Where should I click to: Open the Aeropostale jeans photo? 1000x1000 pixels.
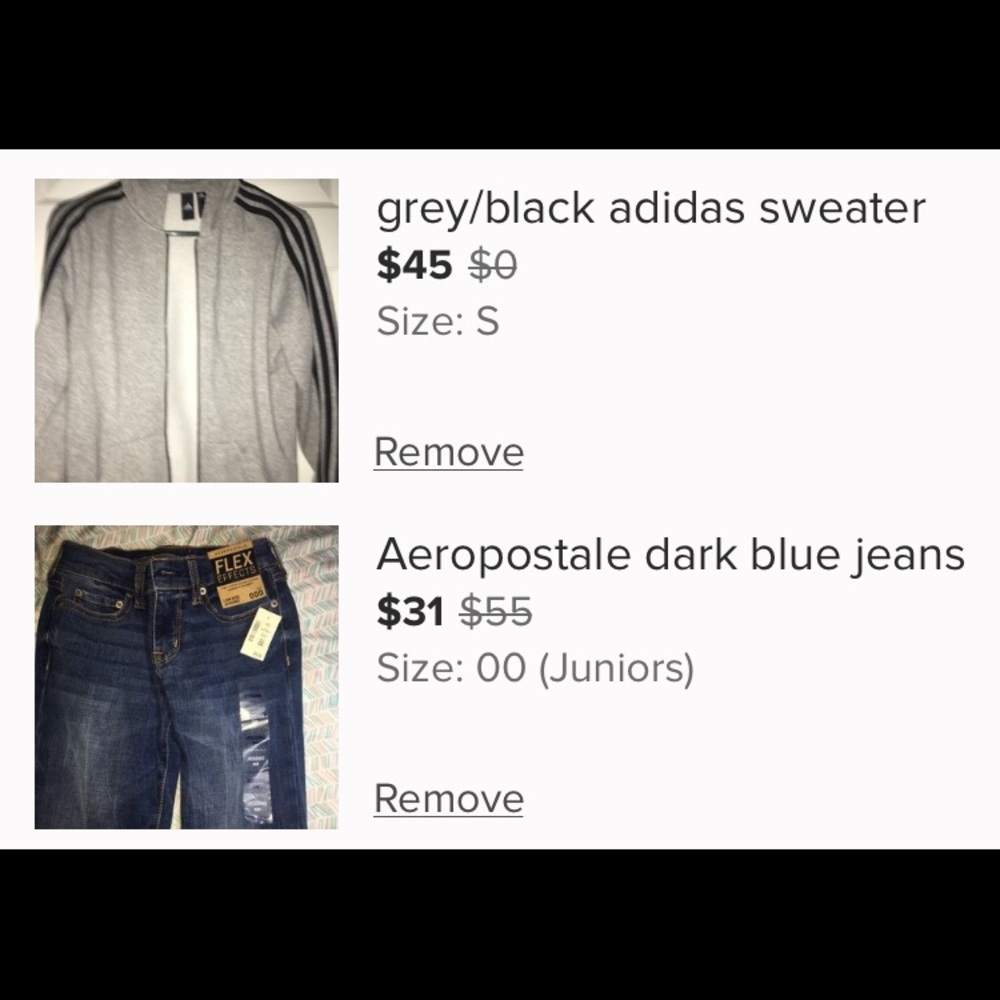pyautogui.click(x=186, y=677)
